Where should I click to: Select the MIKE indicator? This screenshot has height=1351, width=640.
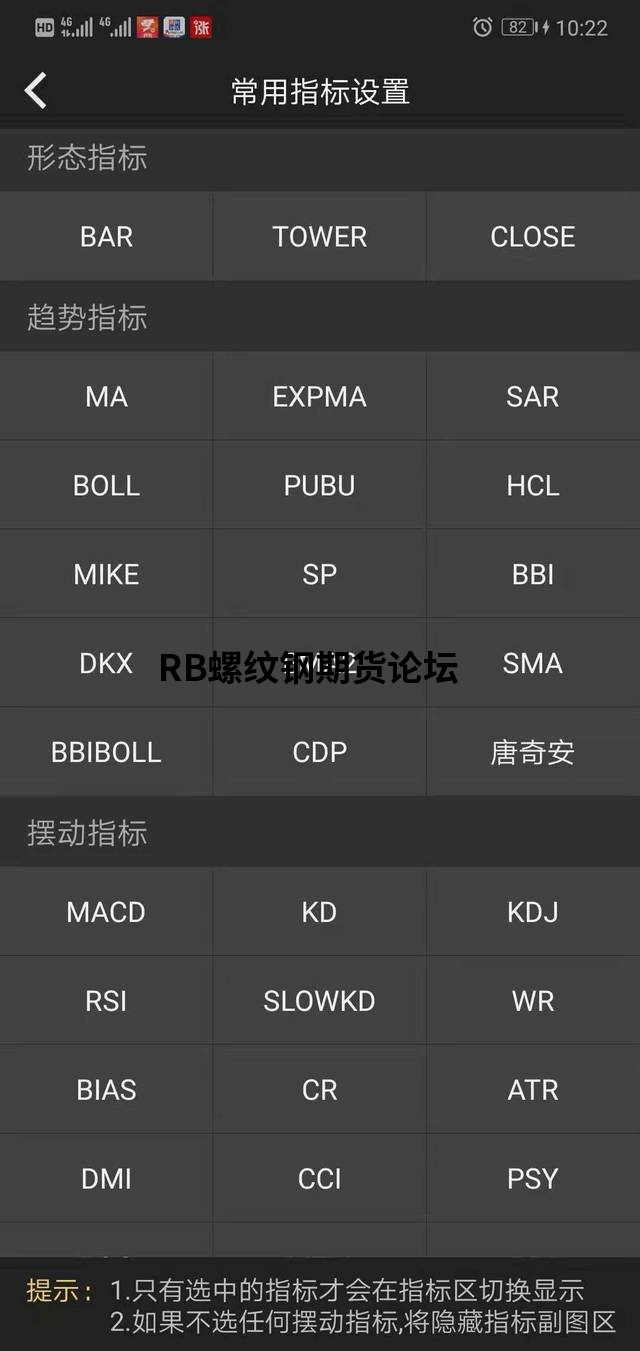point(106,574)
